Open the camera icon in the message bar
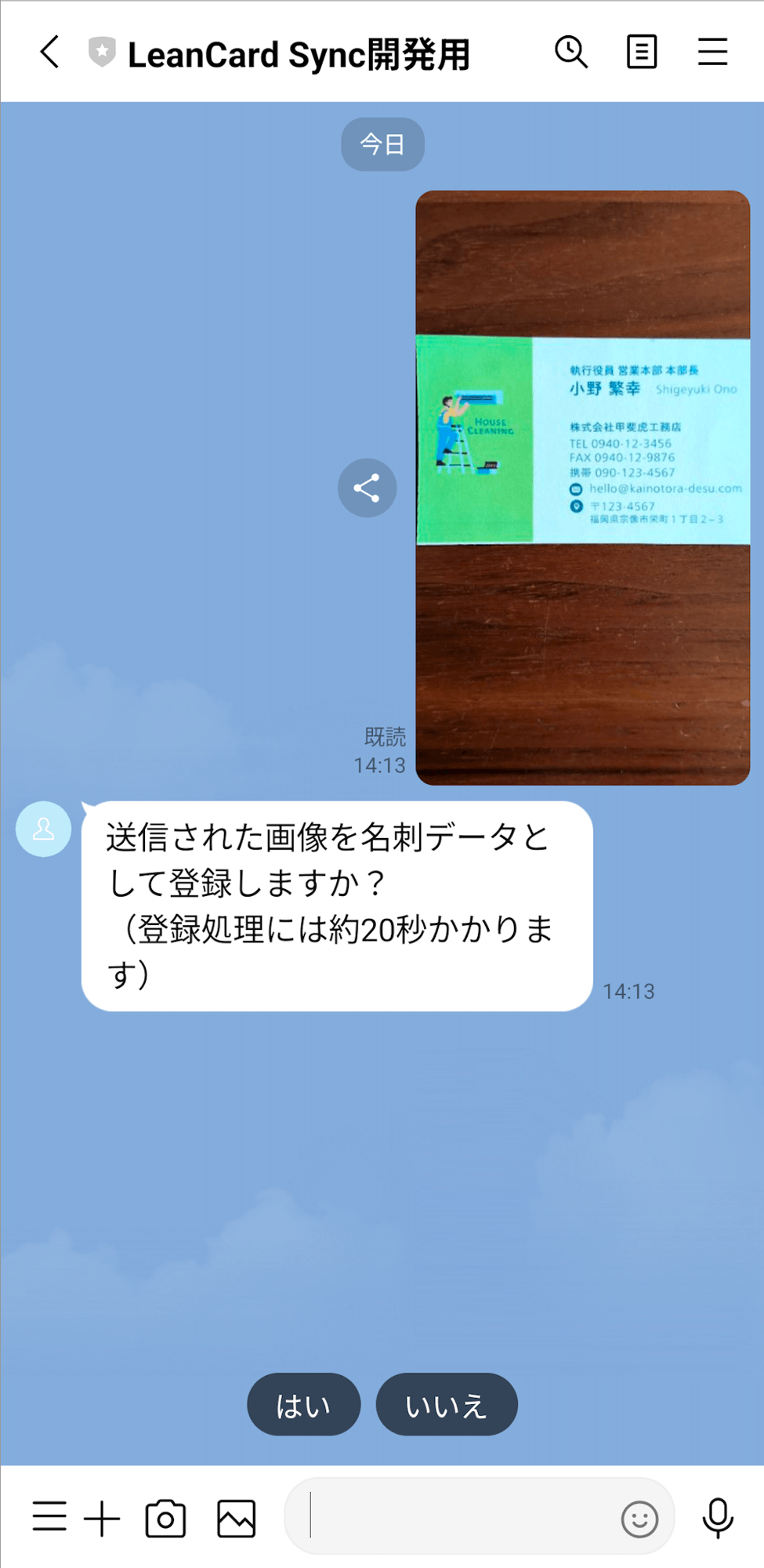 pyautogui.click(x=165, y=1517)
